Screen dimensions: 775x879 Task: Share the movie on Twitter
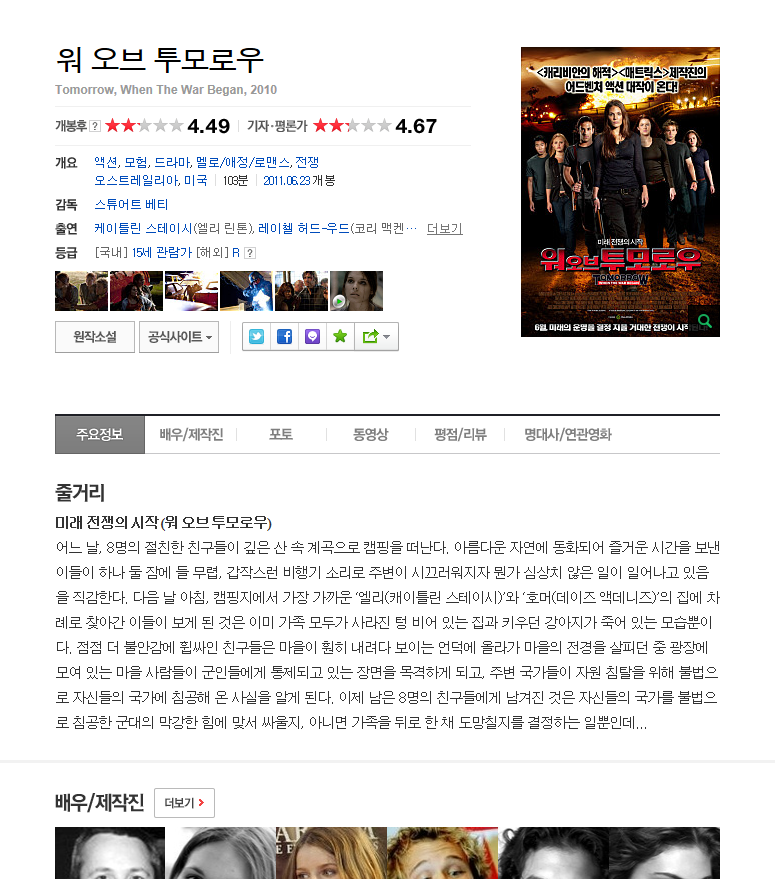coord(256,336)
